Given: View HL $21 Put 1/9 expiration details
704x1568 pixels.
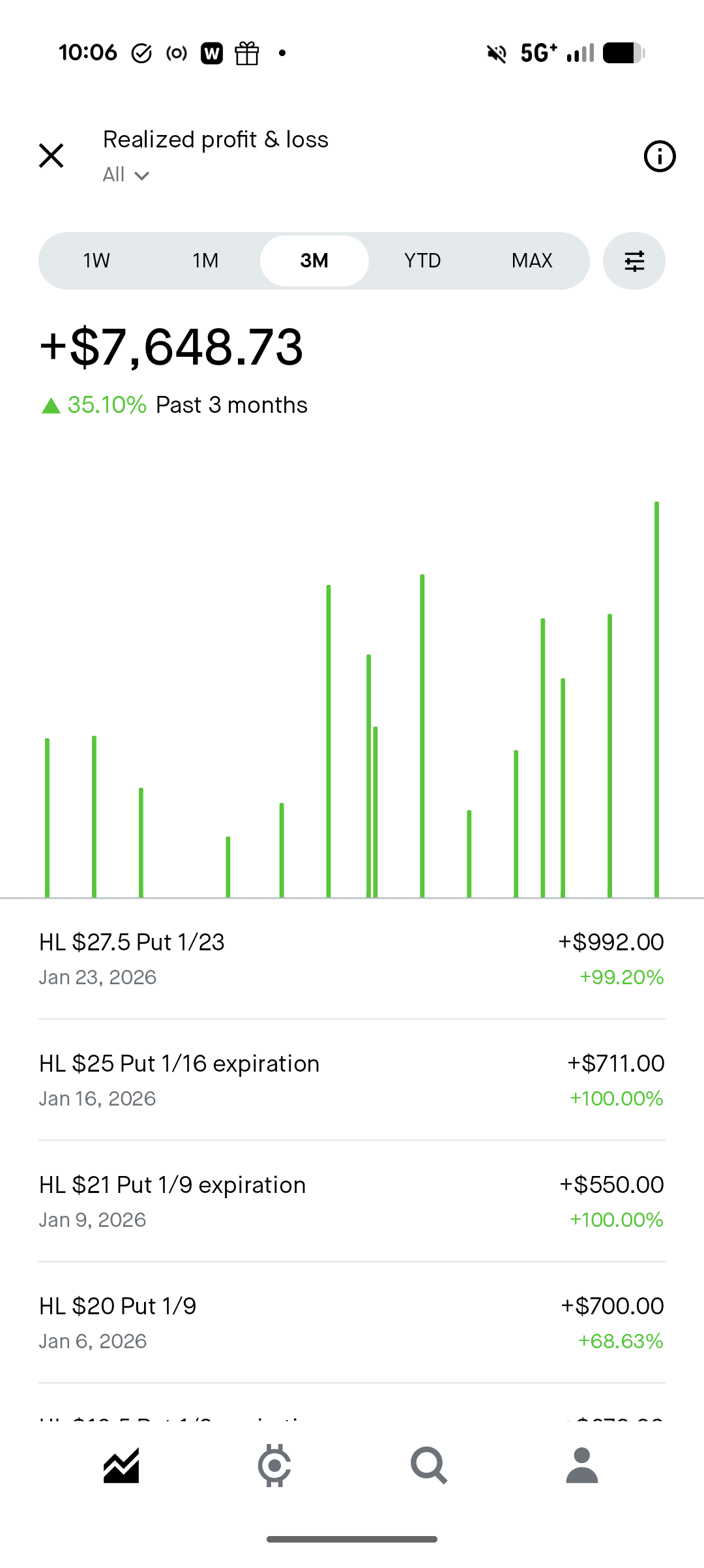Looking at the screenshot, I should pos(351,1201).
